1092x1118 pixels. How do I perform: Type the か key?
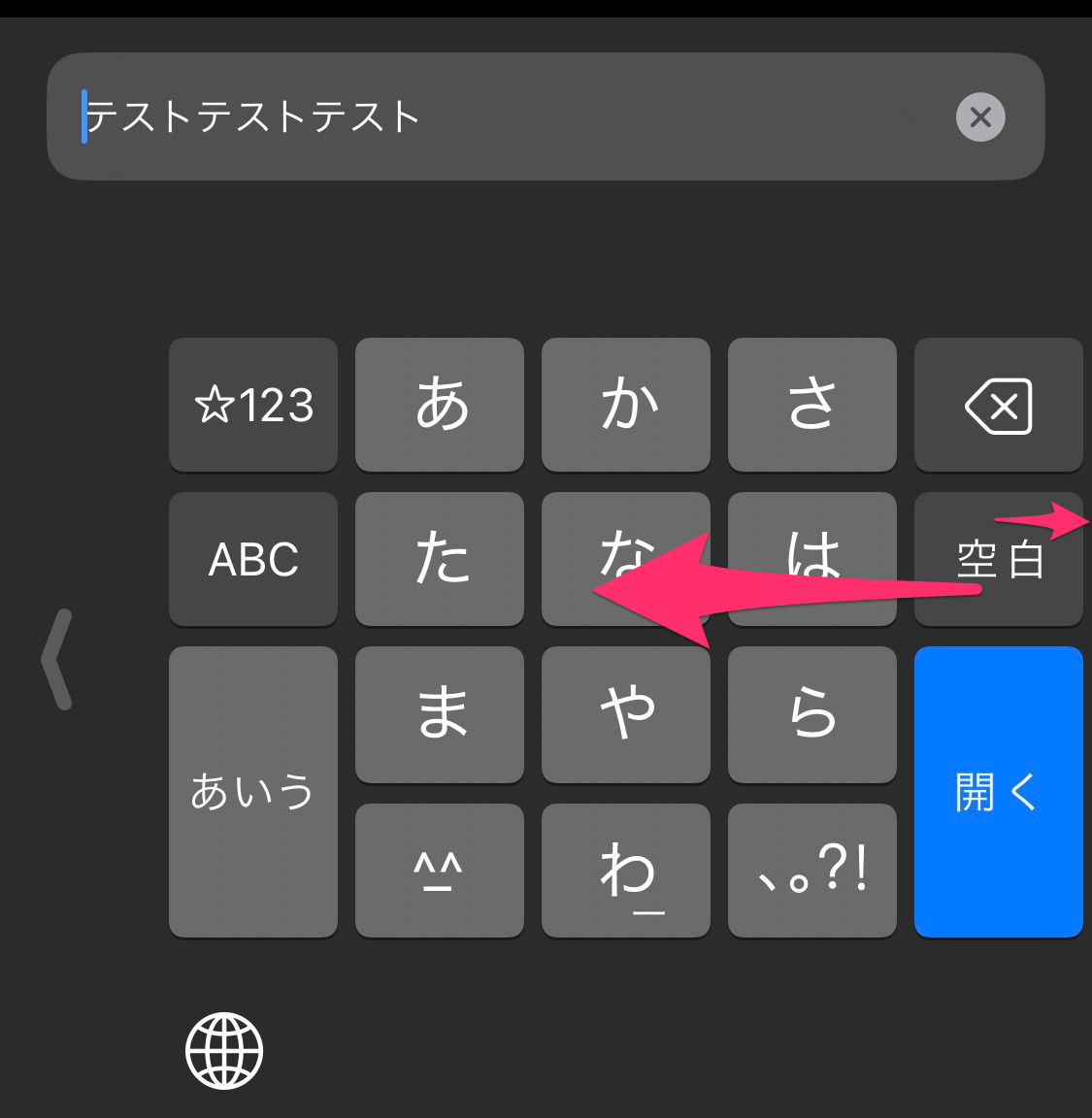point(626,405)
